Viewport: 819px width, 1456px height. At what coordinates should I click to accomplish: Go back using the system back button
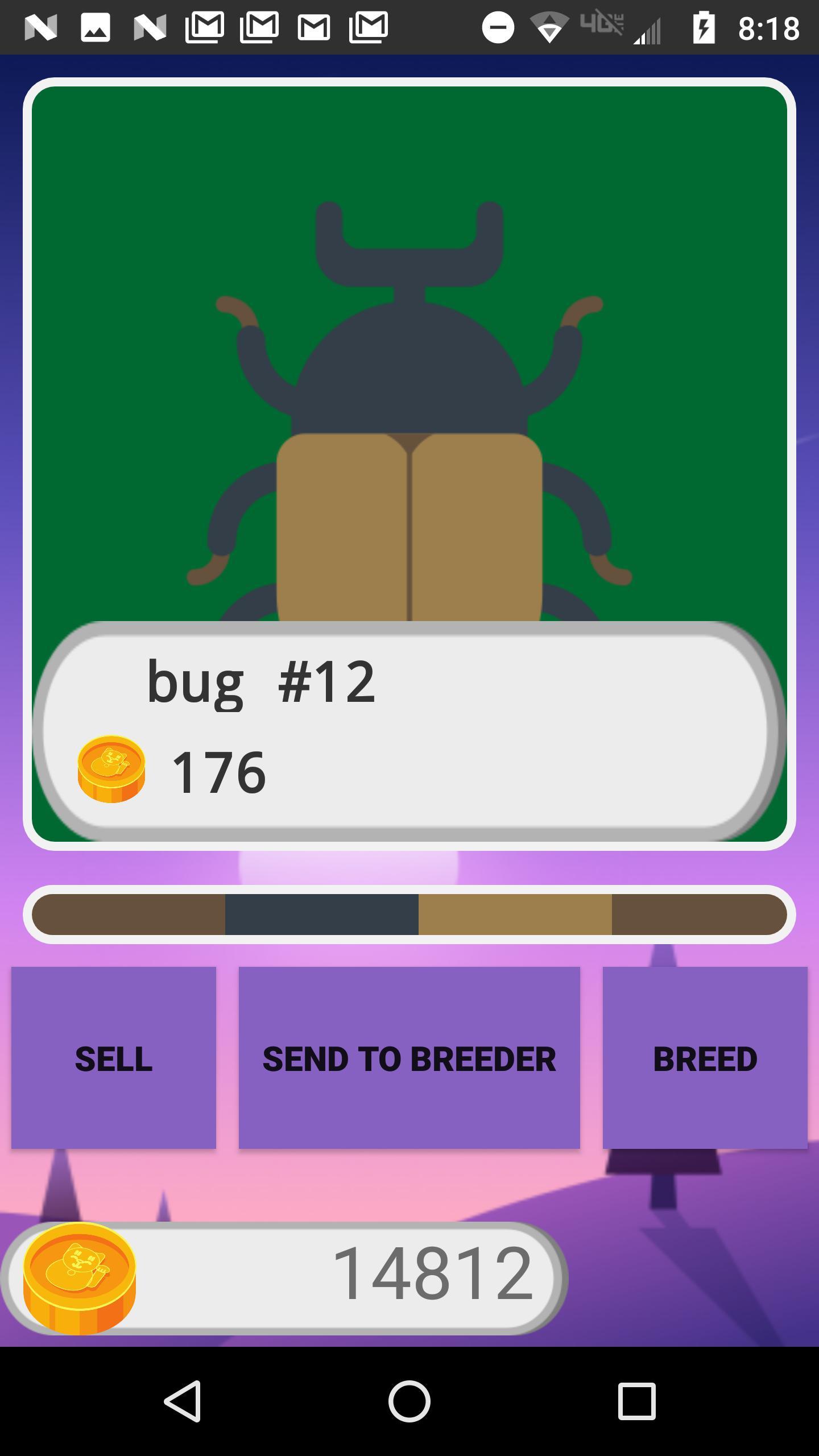183,1401
